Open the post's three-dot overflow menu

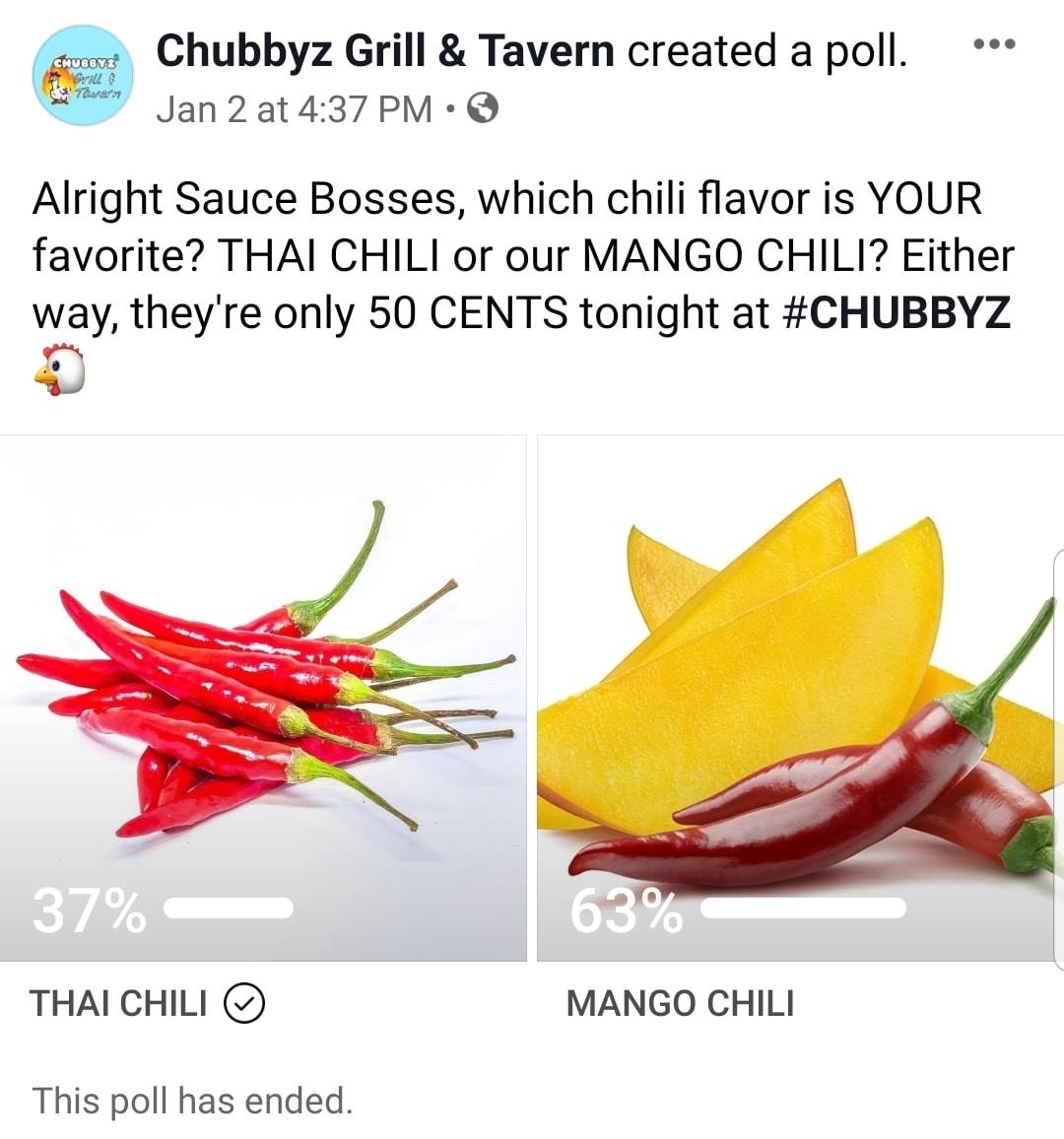[x=993, y=44]
